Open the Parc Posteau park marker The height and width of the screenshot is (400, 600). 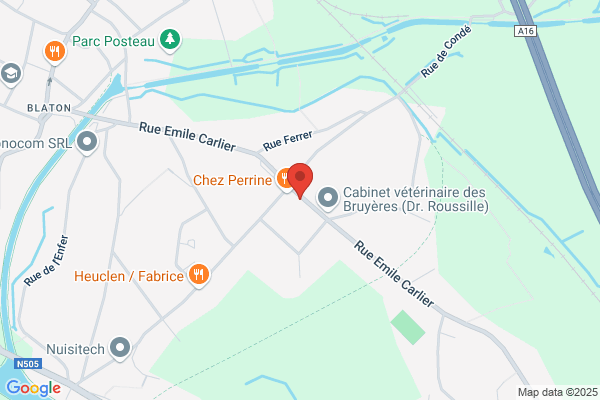click(170, 40)
